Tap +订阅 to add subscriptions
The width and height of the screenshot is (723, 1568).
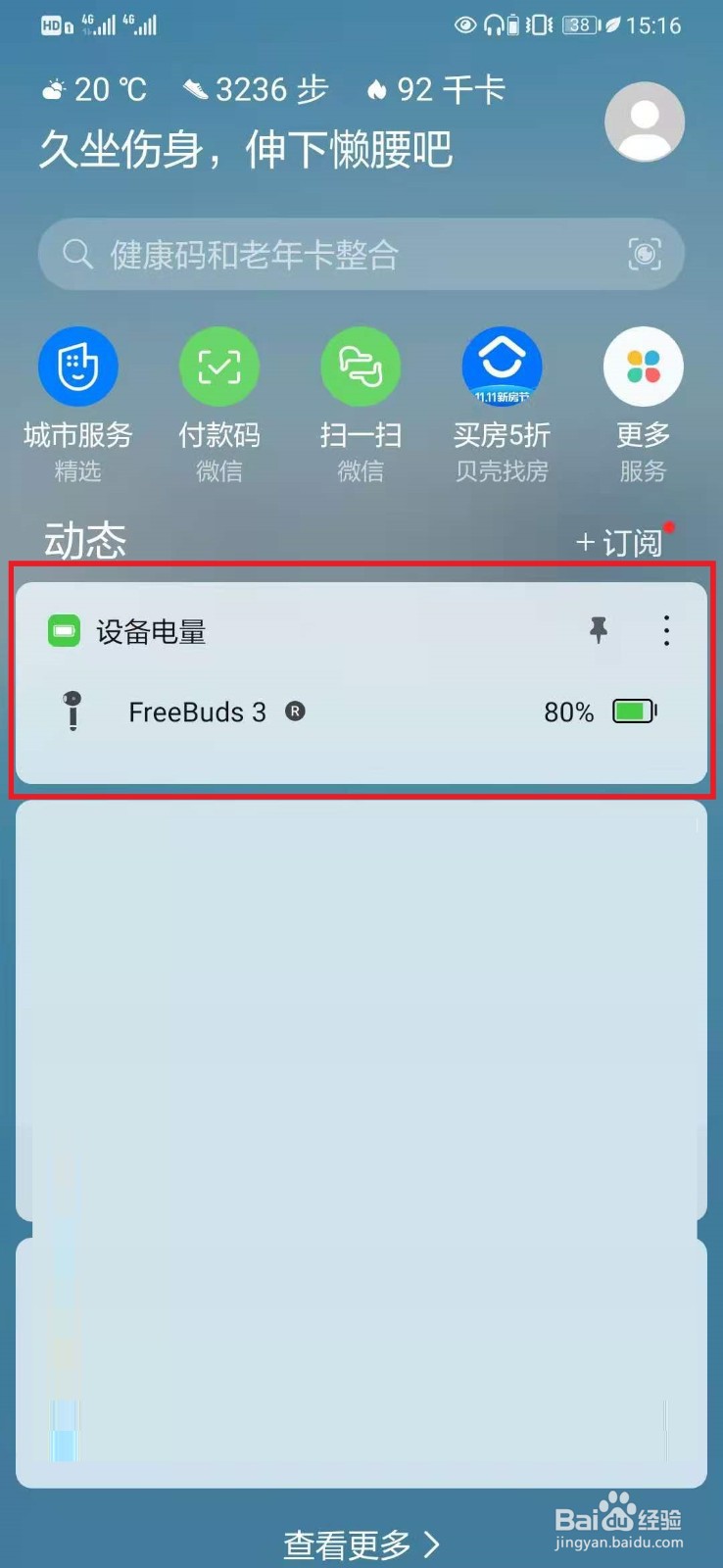coord(621,542)
